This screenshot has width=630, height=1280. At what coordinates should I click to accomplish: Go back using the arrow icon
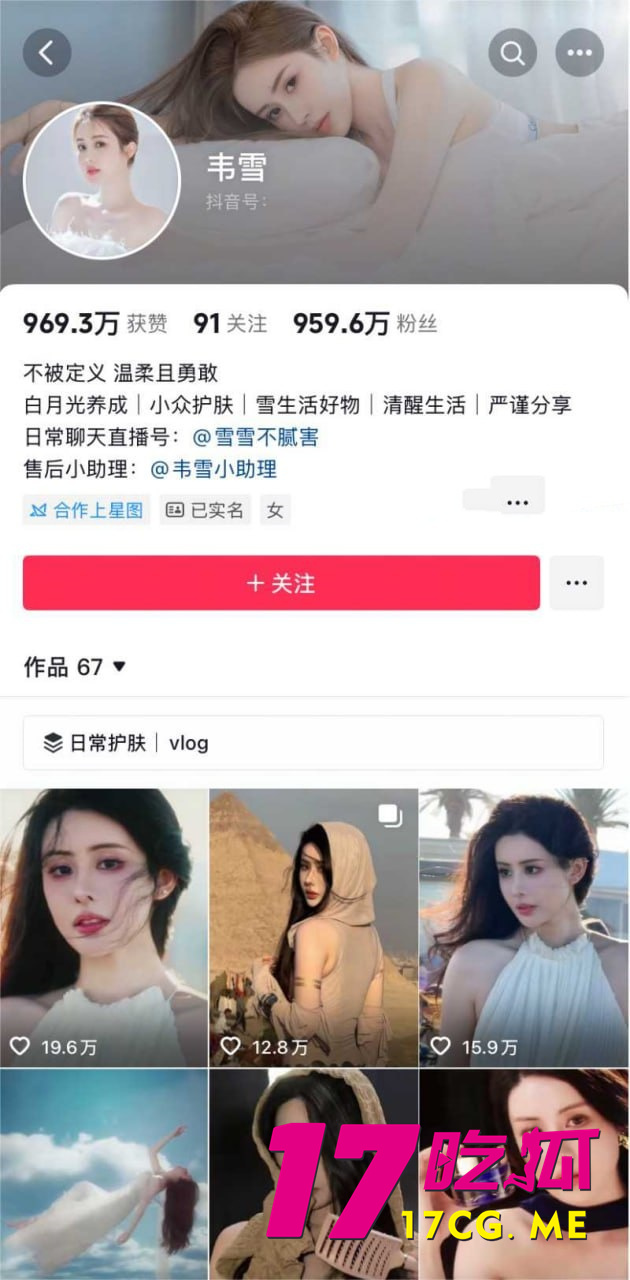click(x=47, y=53)
